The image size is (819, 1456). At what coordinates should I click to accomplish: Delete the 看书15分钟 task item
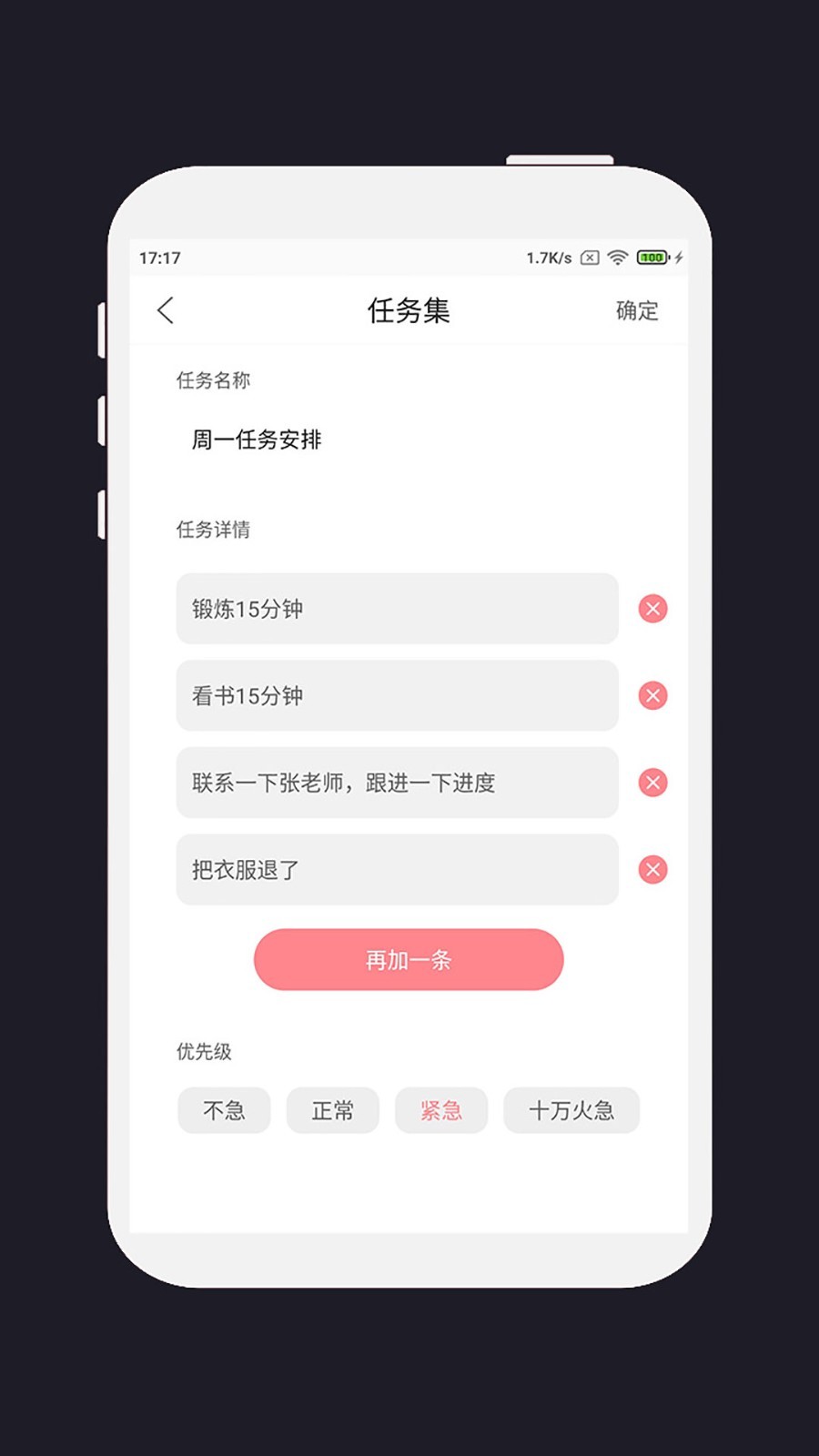pos(652,695)
